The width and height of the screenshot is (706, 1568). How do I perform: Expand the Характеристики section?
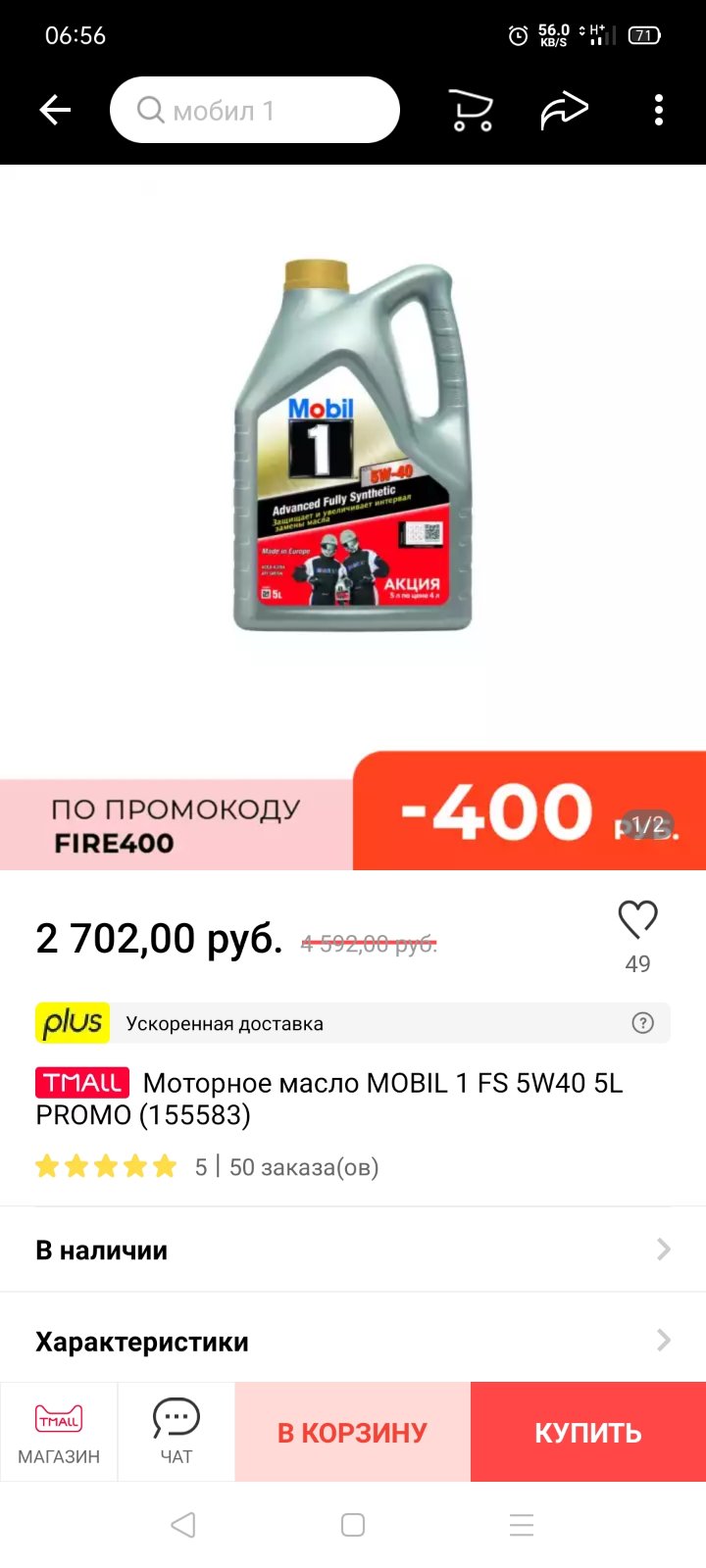coord(353,1341)
